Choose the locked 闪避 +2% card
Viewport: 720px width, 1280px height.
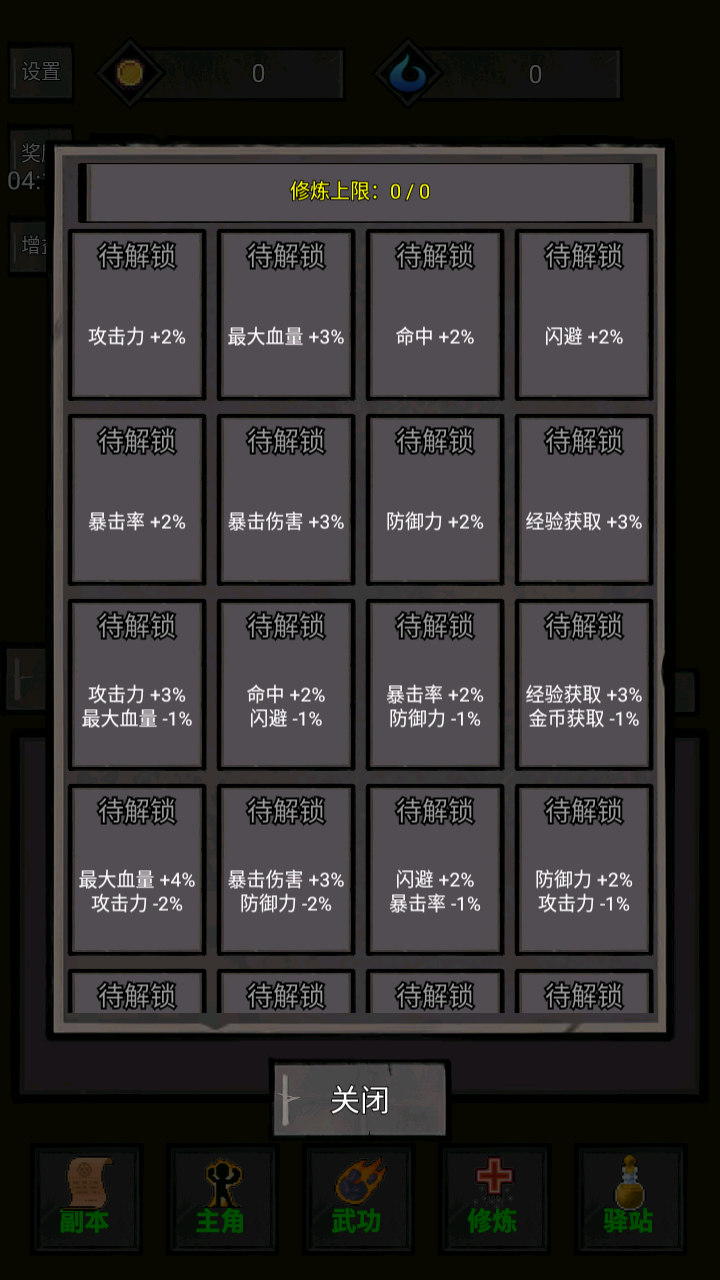584,315
